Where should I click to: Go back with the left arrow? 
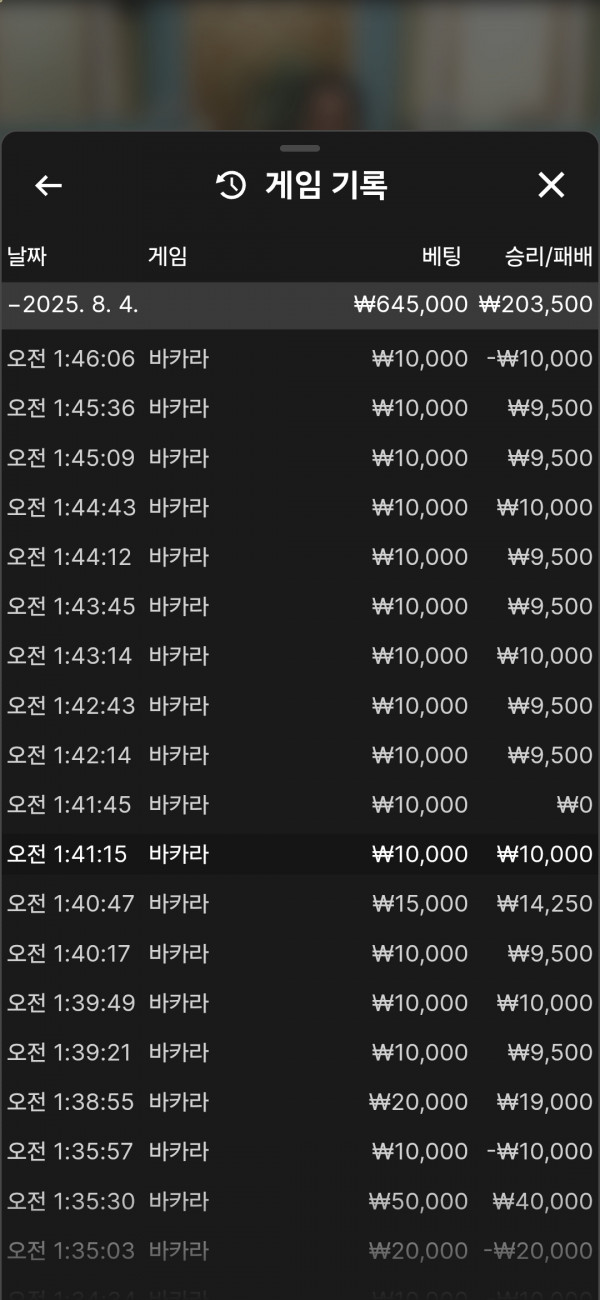click(49, 186)
